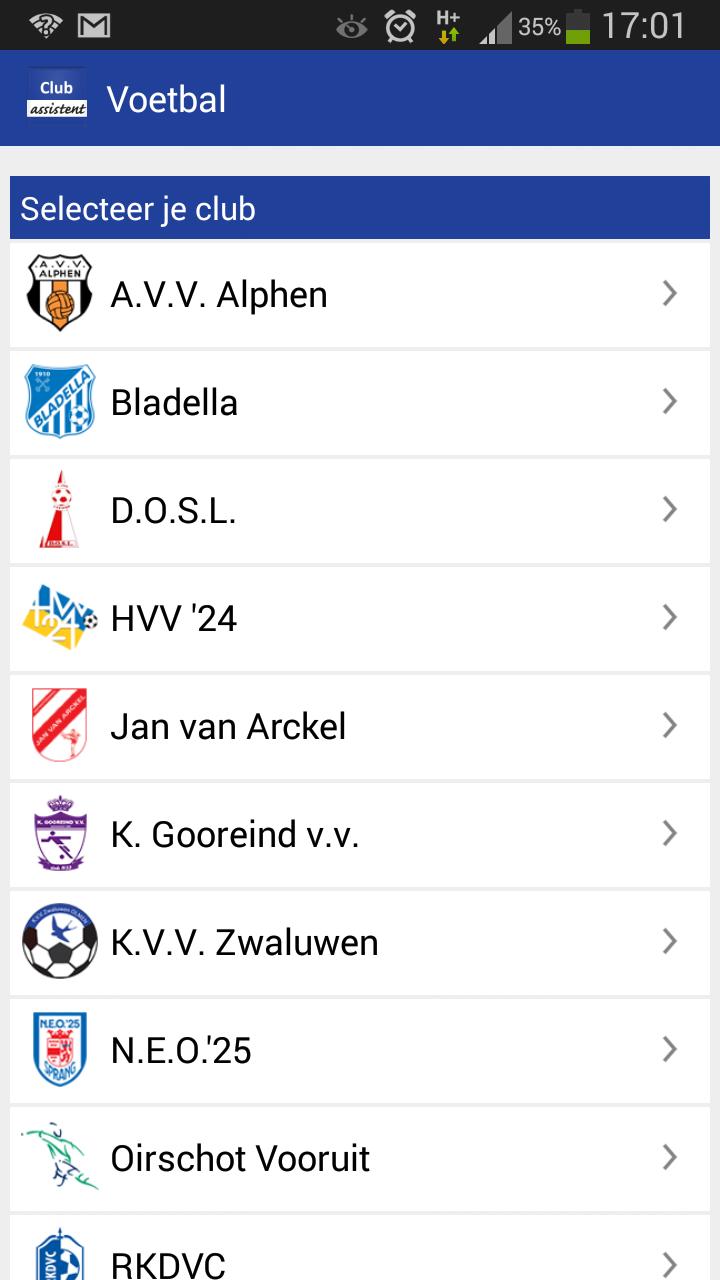Open the Oirschot Vooruit club page
Screen dimensions: 720x1280
(x=360, y=1158)
